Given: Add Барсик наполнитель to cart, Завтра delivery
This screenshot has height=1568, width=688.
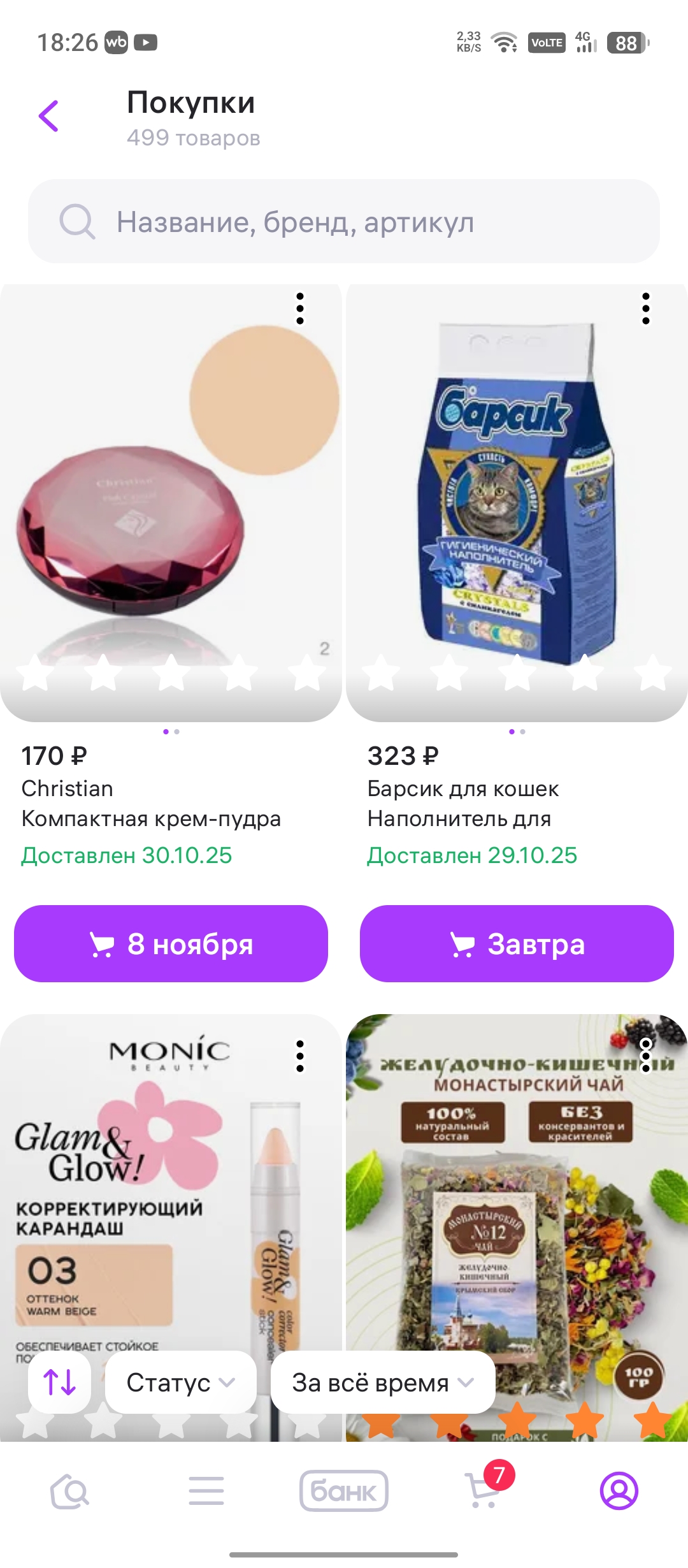Looking at the screenshot, I should [x=517, y=943].
